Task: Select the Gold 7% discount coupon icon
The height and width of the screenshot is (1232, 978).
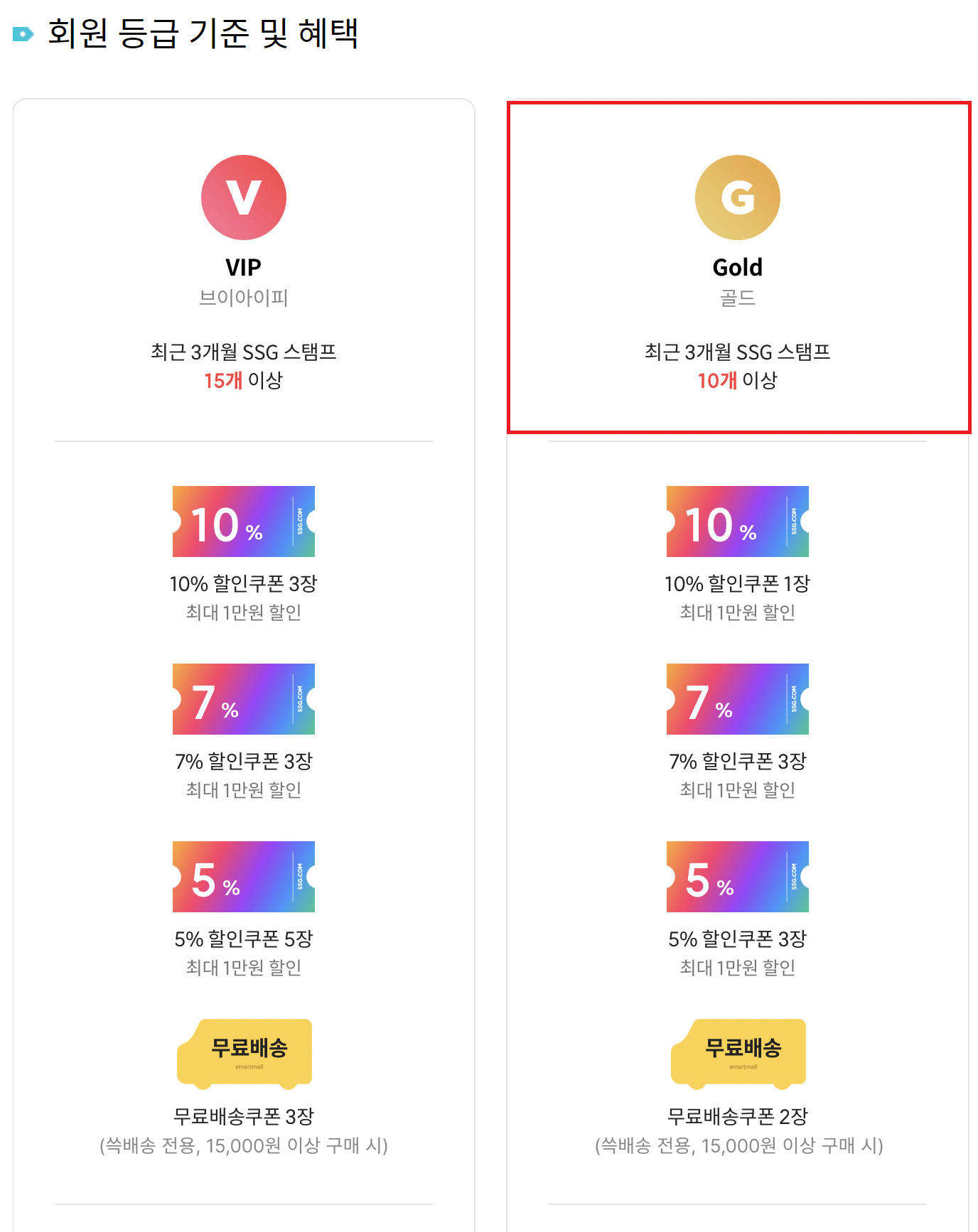Action: (x=737, y=699)
